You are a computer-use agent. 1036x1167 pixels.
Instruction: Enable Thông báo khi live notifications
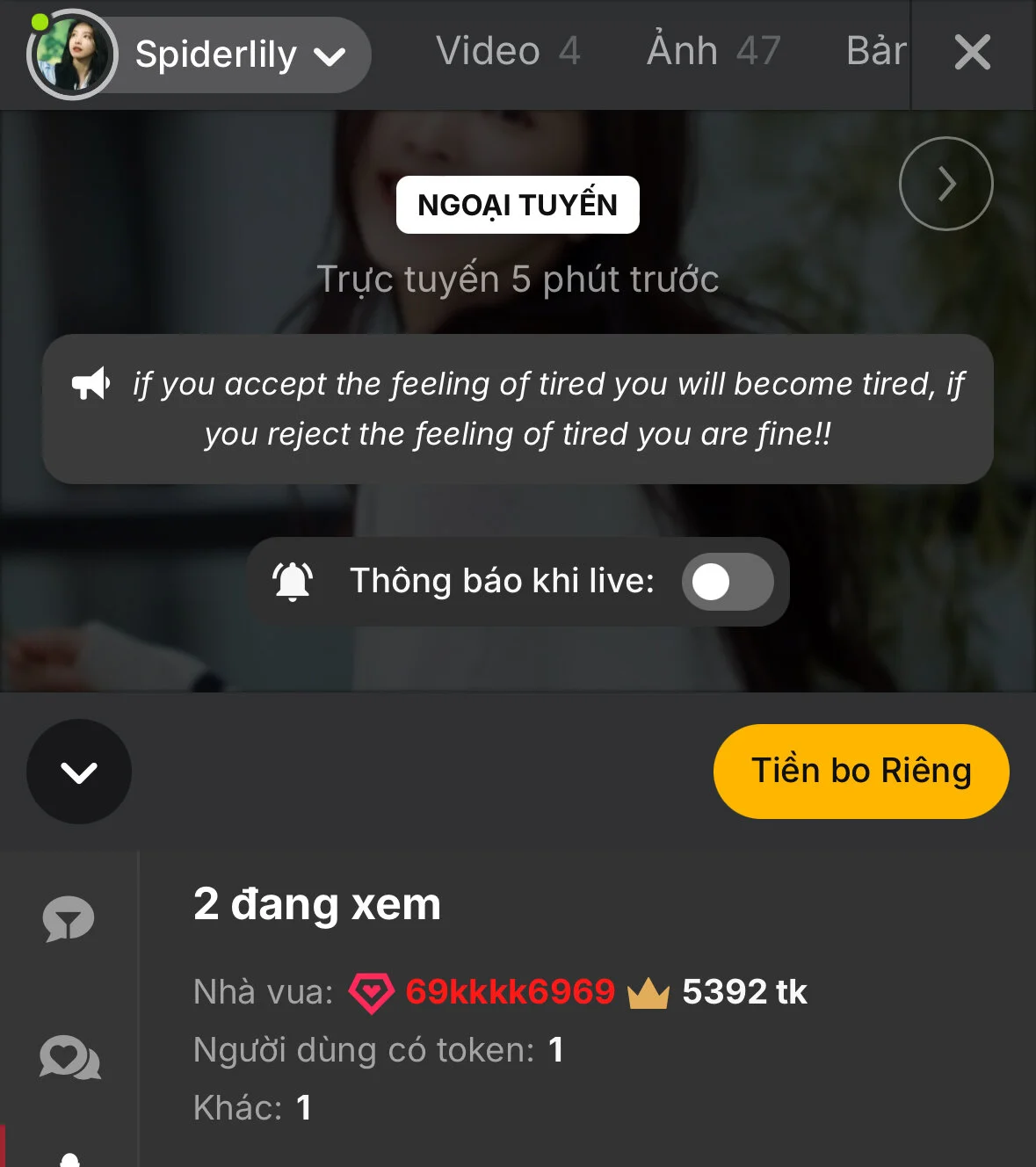coord(727,582)
